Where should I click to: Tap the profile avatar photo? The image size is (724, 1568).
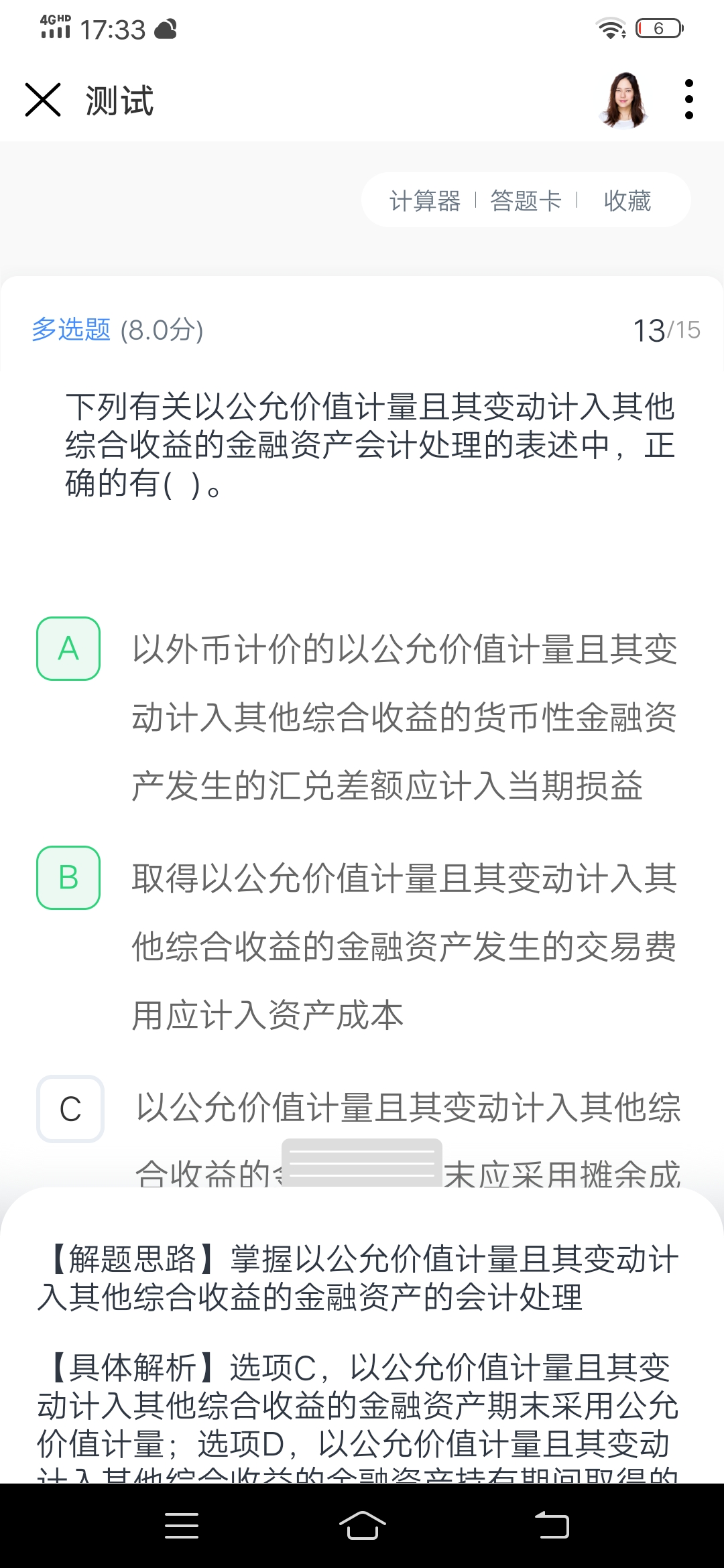click(624, 100)
